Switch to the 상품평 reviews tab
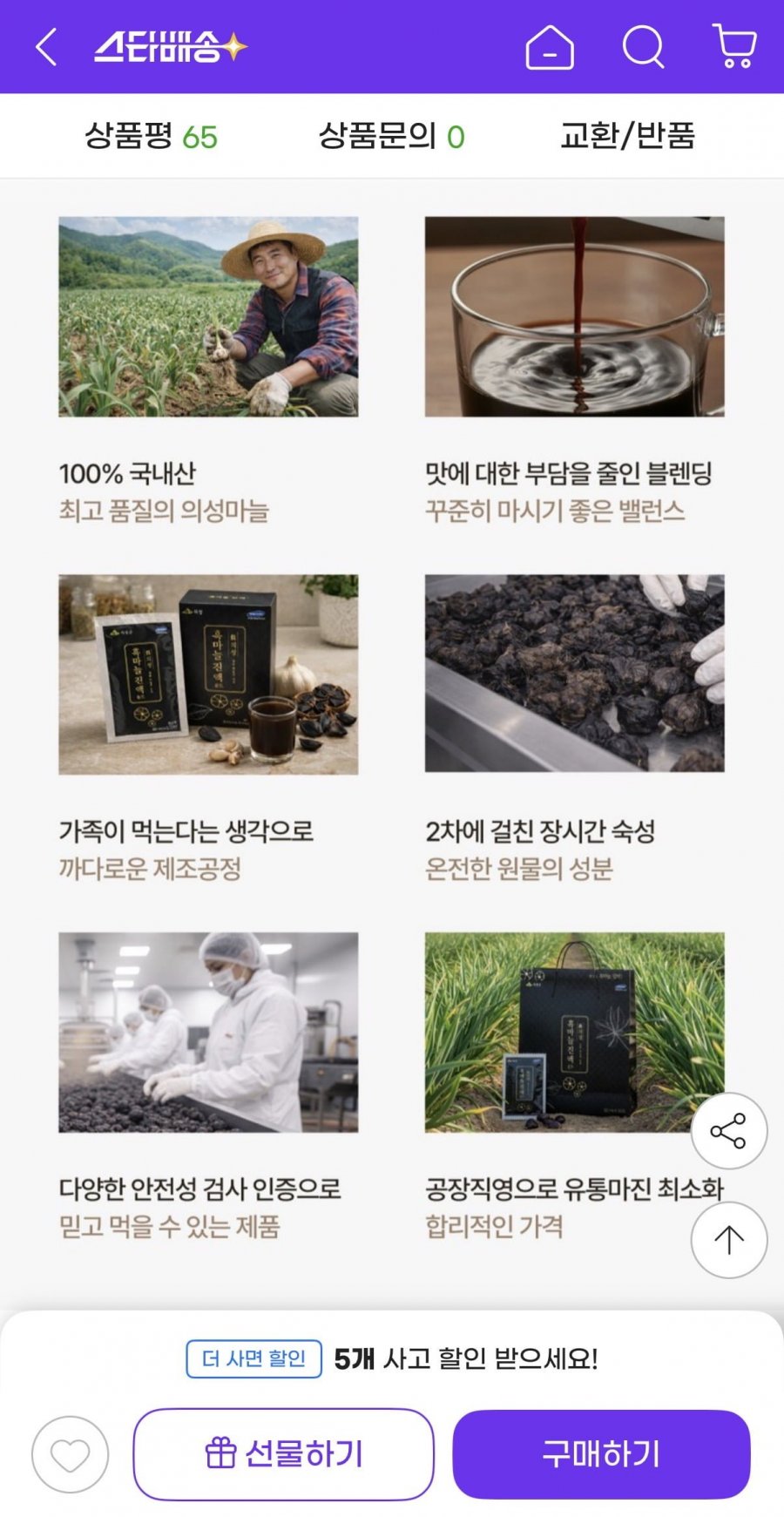The image size is (784, 1517). click(x=151, y=136)
